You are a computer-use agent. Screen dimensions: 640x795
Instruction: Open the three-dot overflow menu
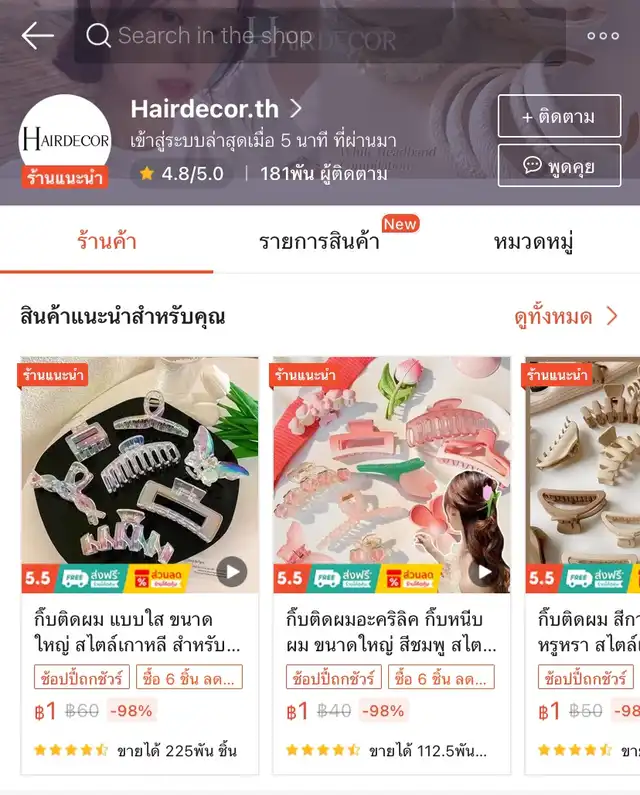coord(603,36)
